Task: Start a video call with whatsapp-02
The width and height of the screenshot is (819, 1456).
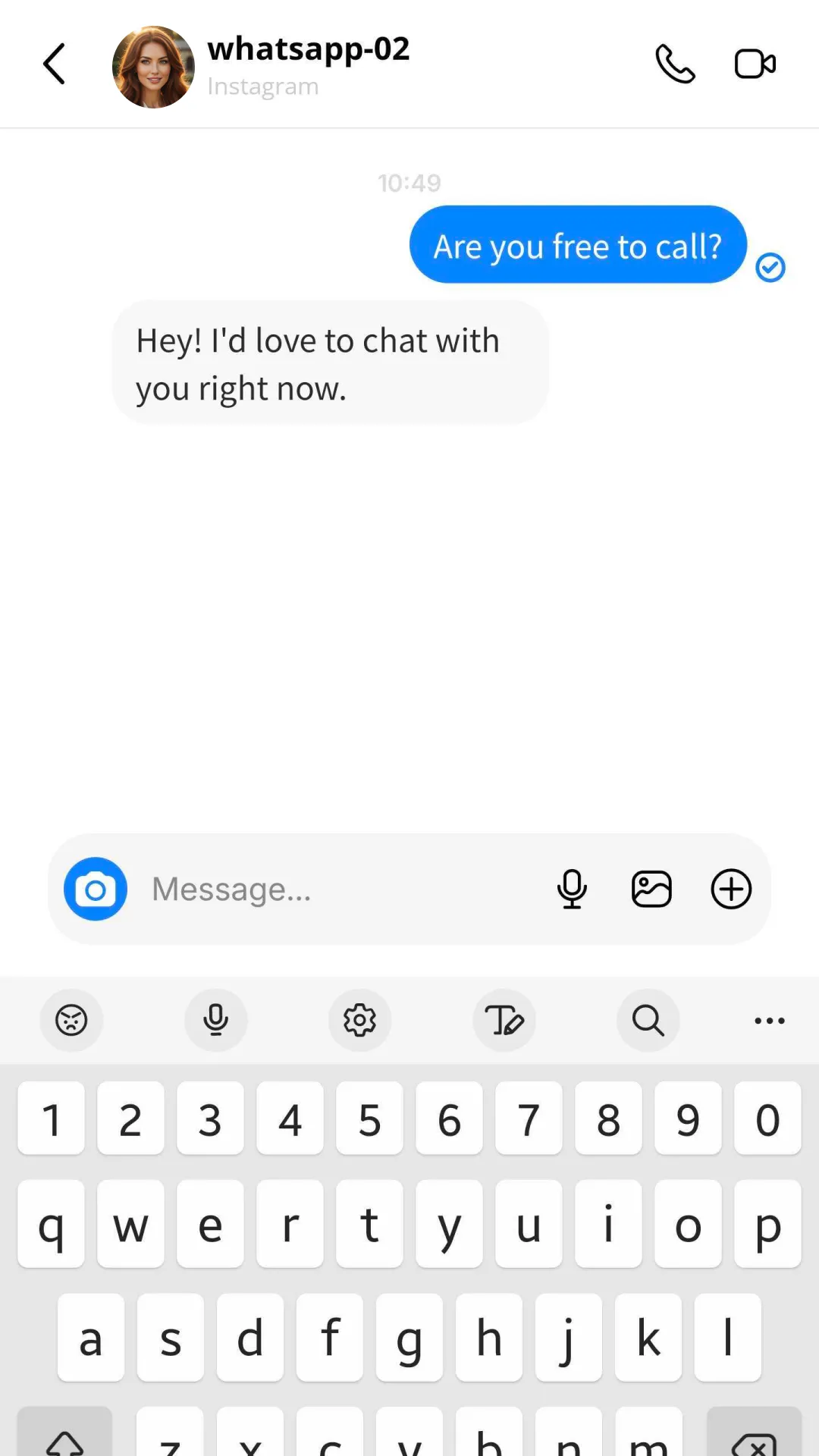Action: coord(755,64)
